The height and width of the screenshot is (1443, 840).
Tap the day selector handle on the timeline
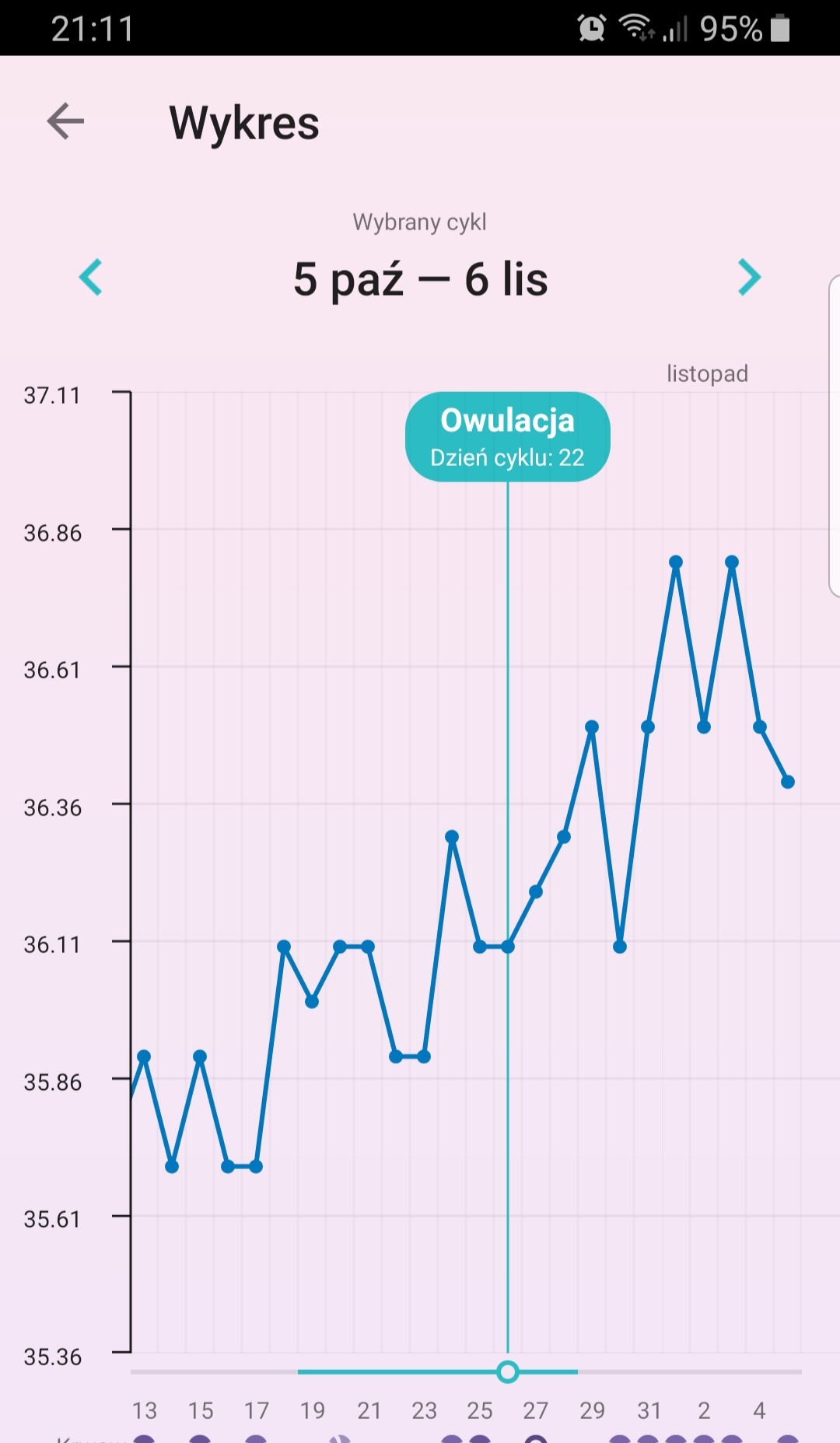tap(508, 1371)
